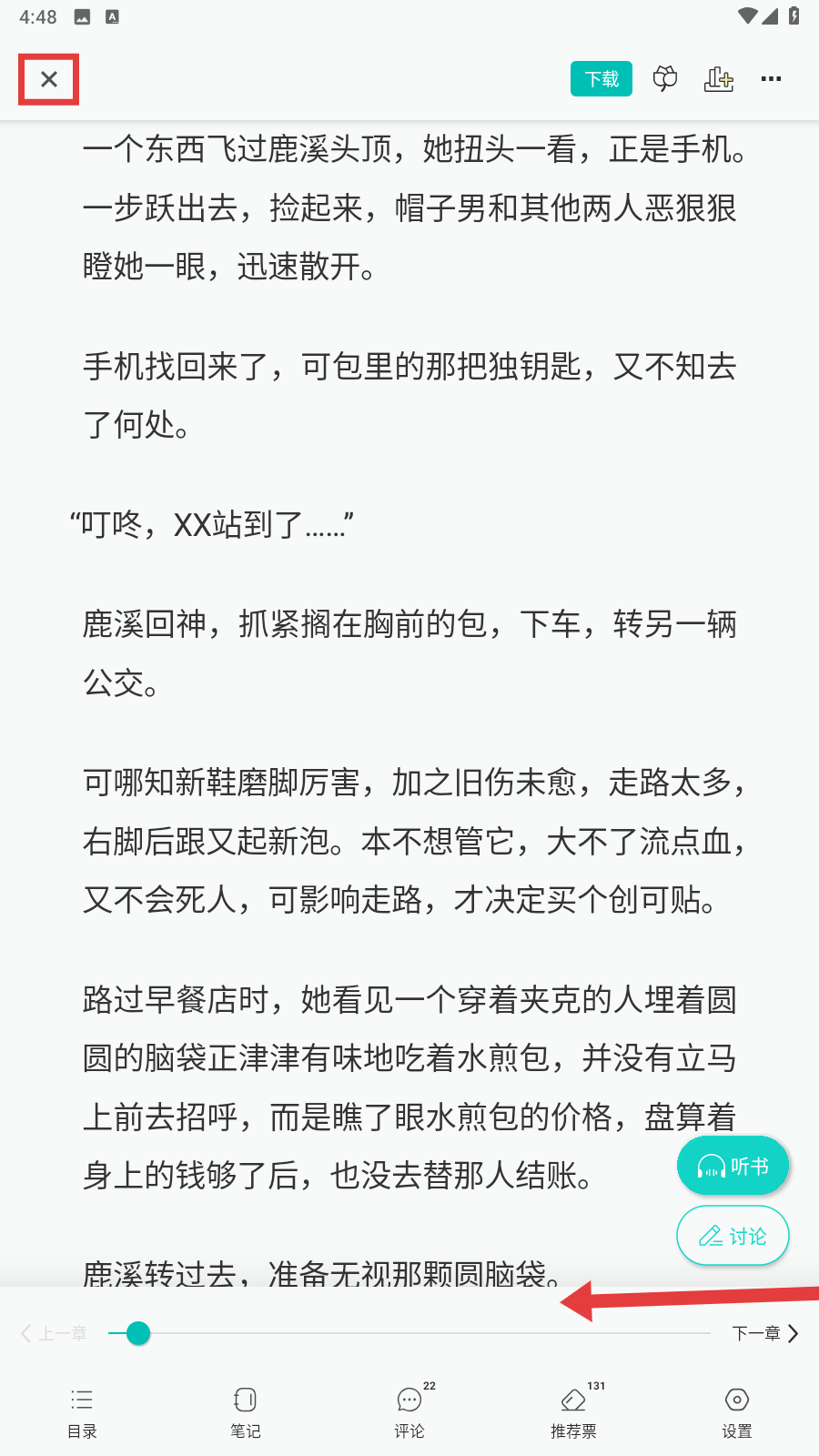Open reader 设置 settings
Image resolution: width=819 pixels, height=1456 pixels.
(737, 1412)
